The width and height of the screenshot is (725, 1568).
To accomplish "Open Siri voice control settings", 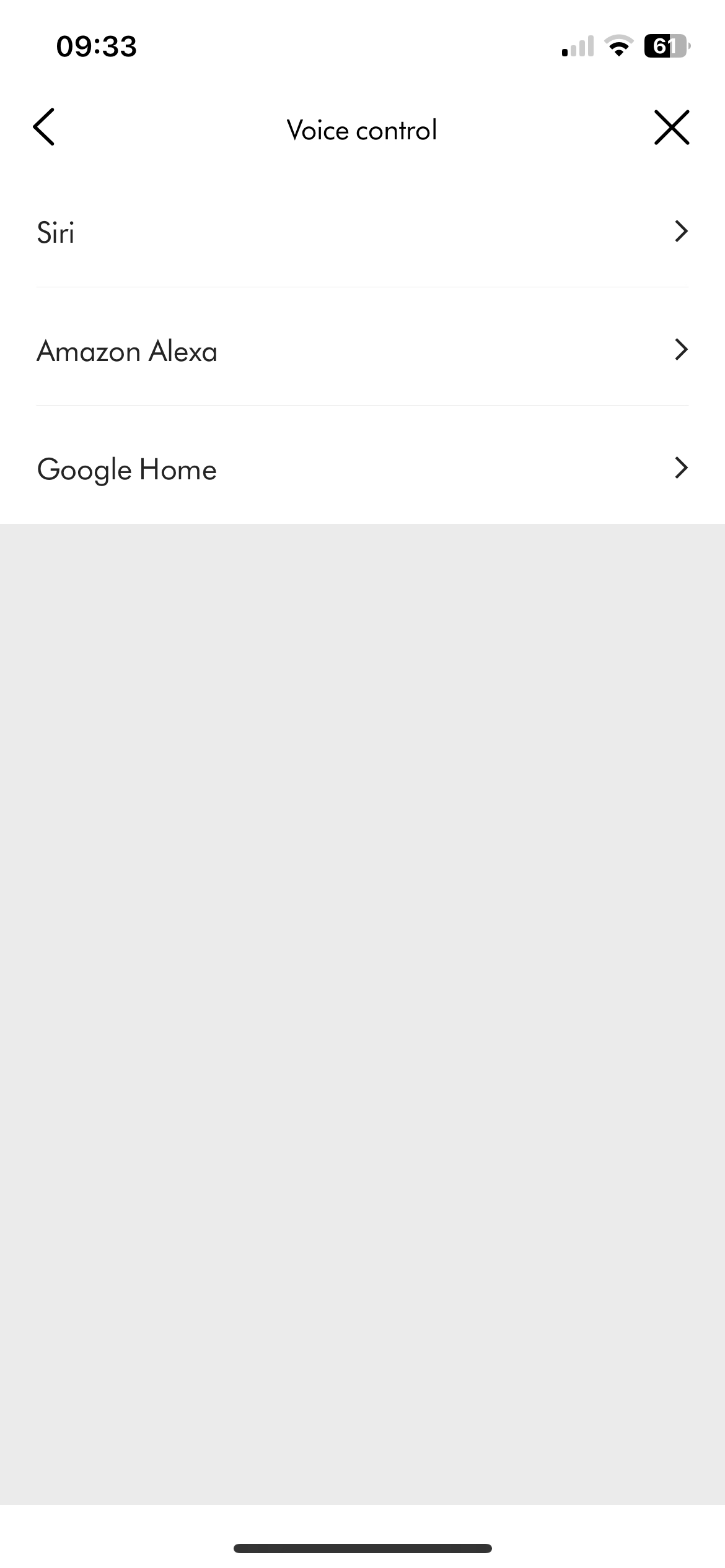I will click(x=362, y=232).
